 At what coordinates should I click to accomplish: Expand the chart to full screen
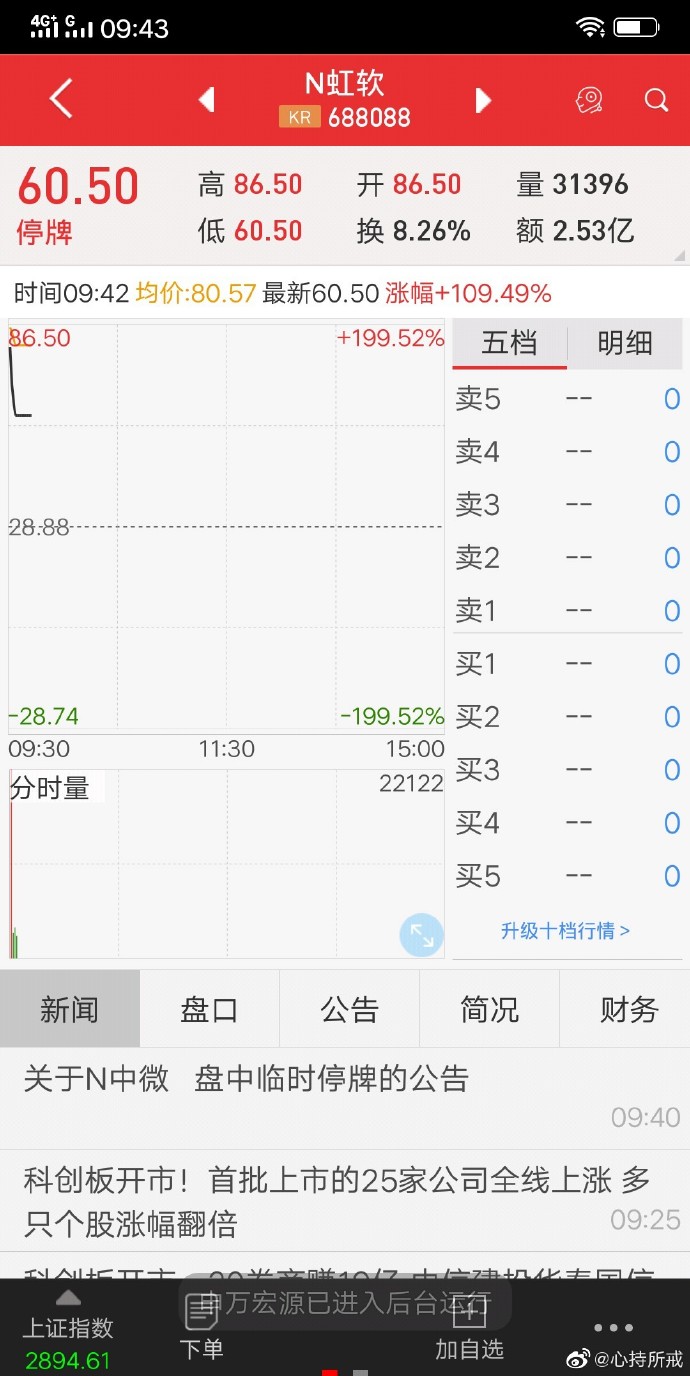coord(422,936)
